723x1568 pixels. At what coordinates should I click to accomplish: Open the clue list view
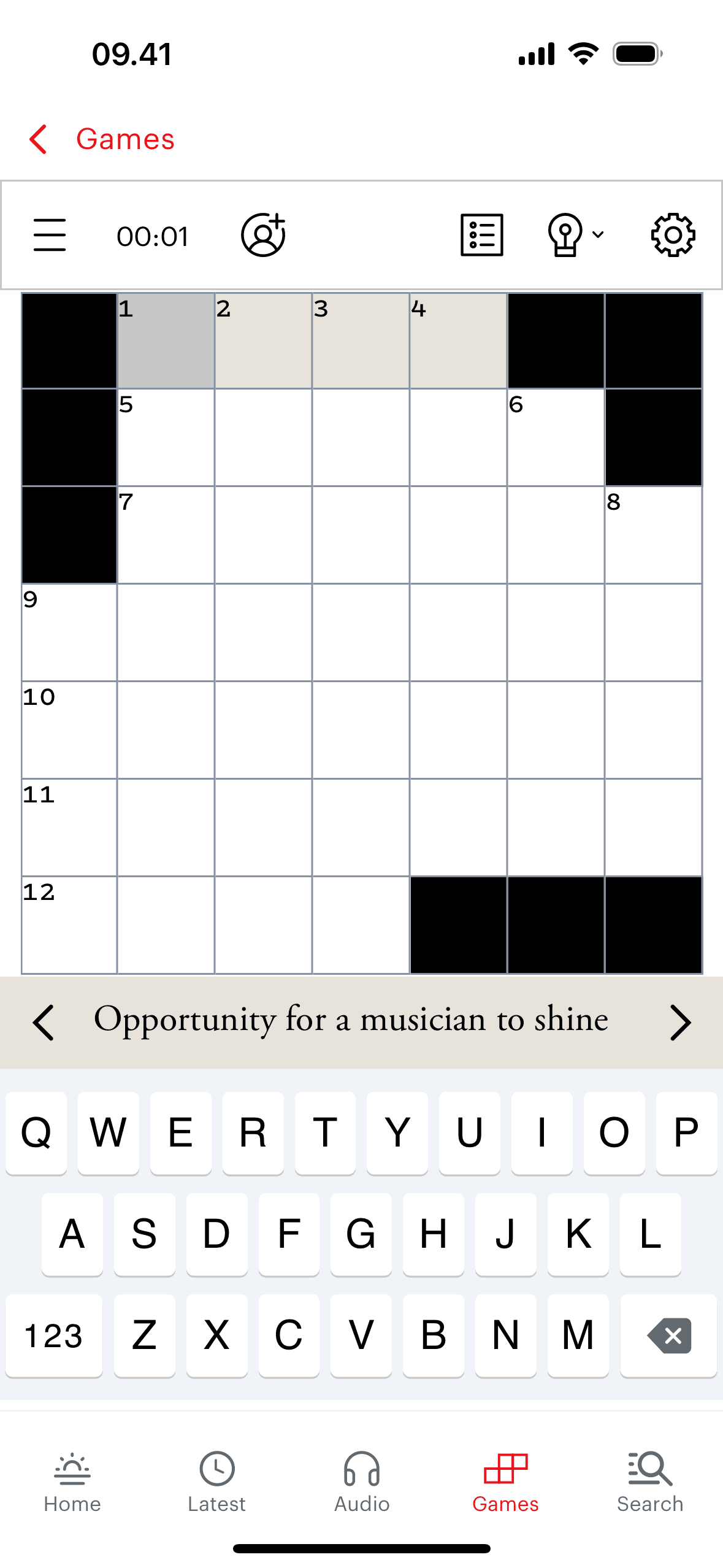coord(482,235)
